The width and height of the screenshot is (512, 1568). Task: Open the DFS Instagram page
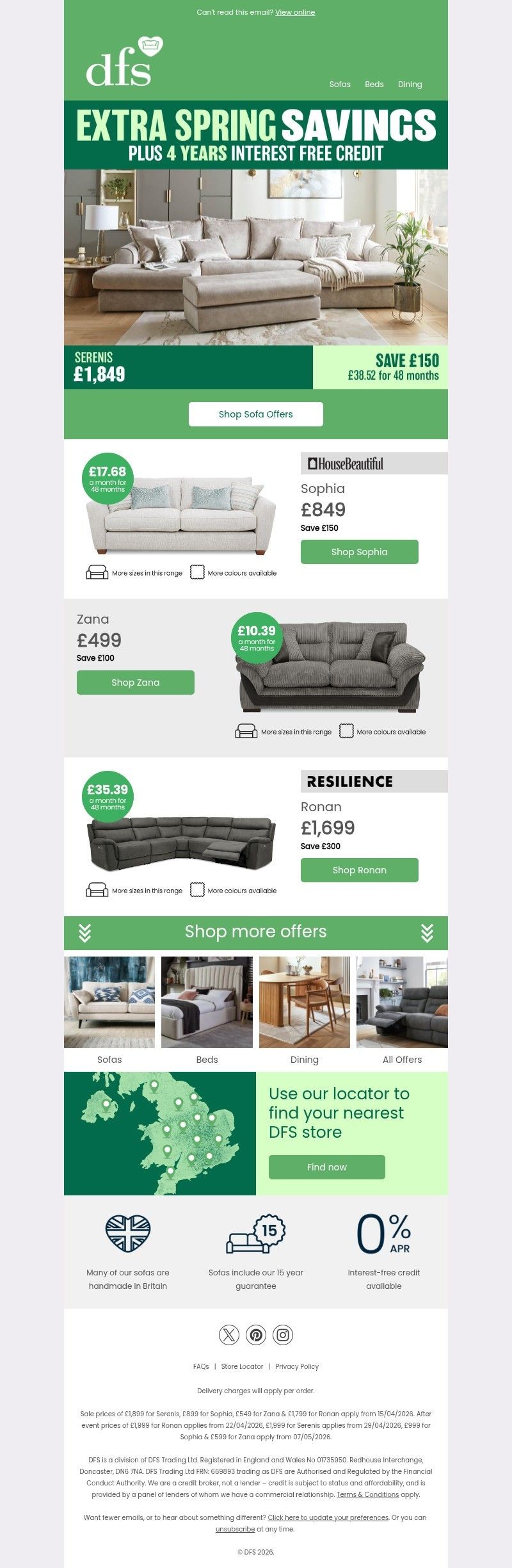coord(283,1335)
